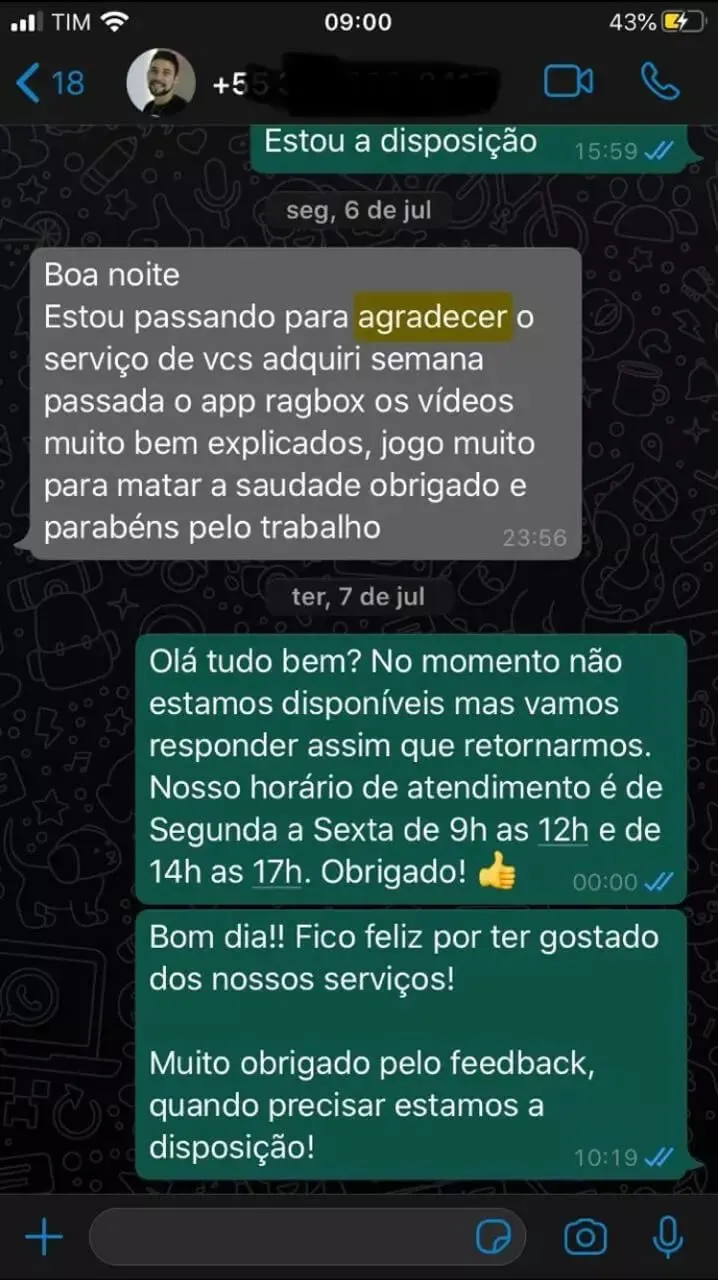This screenshot has width=718, height=1280.
Task: Focus the message input field
Action: pos(280,1238)
